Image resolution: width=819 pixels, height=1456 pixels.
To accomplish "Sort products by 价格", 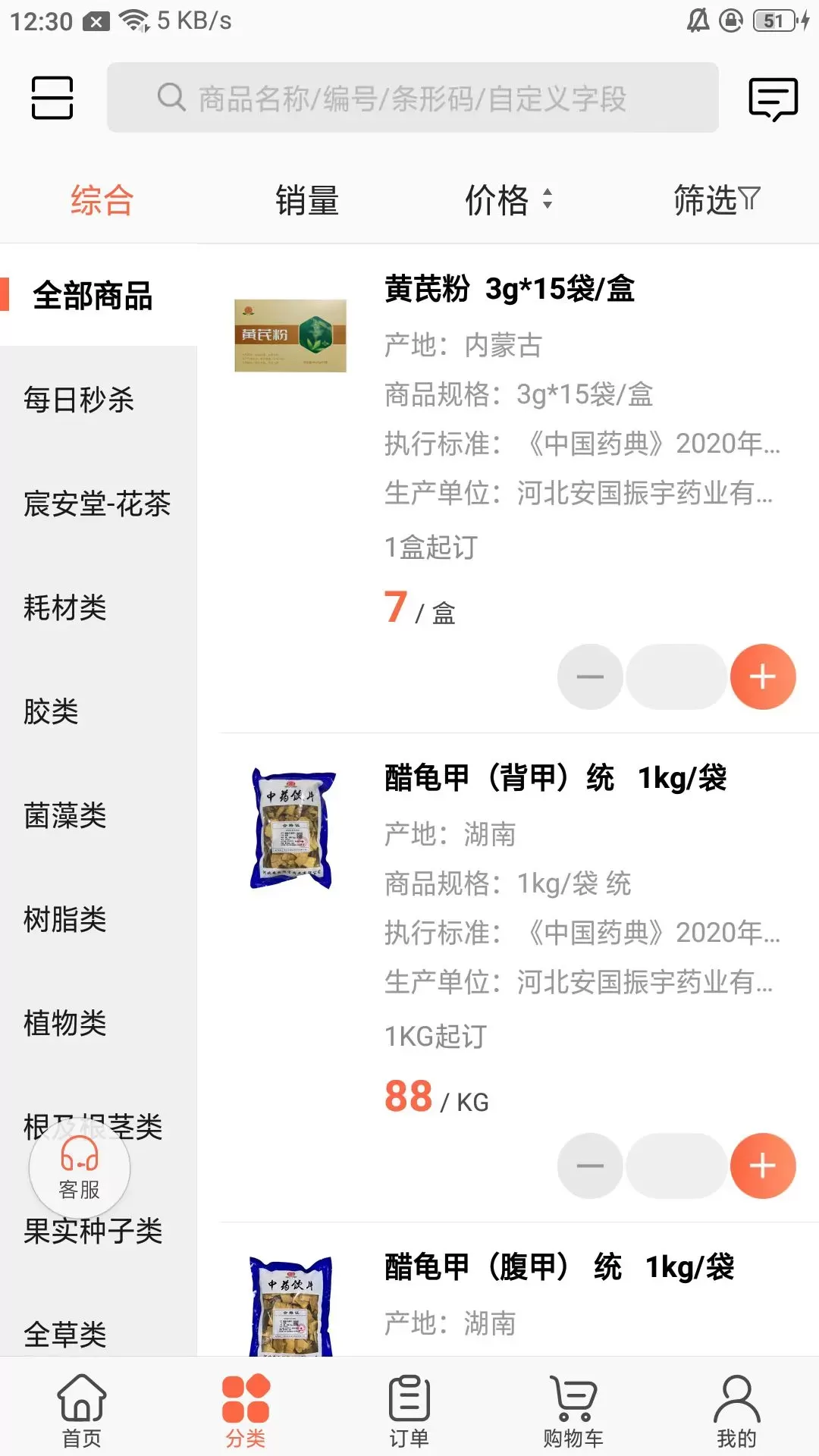I will [509, 201].
